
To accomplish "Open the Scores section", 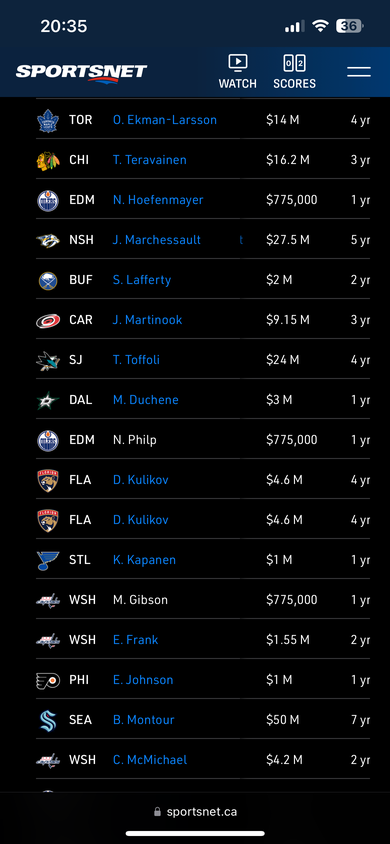I will tap(294, 72).
